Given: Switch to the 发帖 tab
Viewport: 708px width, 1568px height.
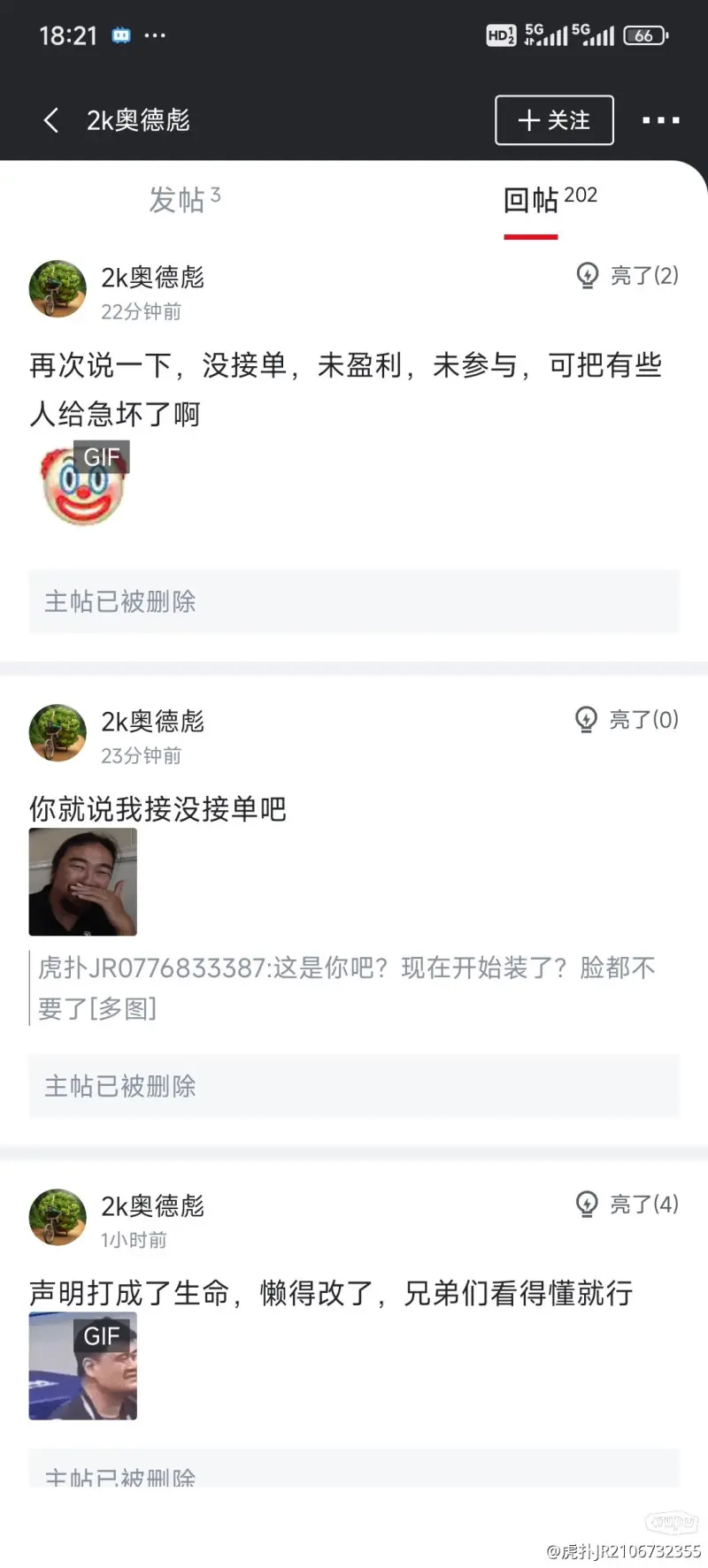Looking at the screenshot, I should 184,200.
